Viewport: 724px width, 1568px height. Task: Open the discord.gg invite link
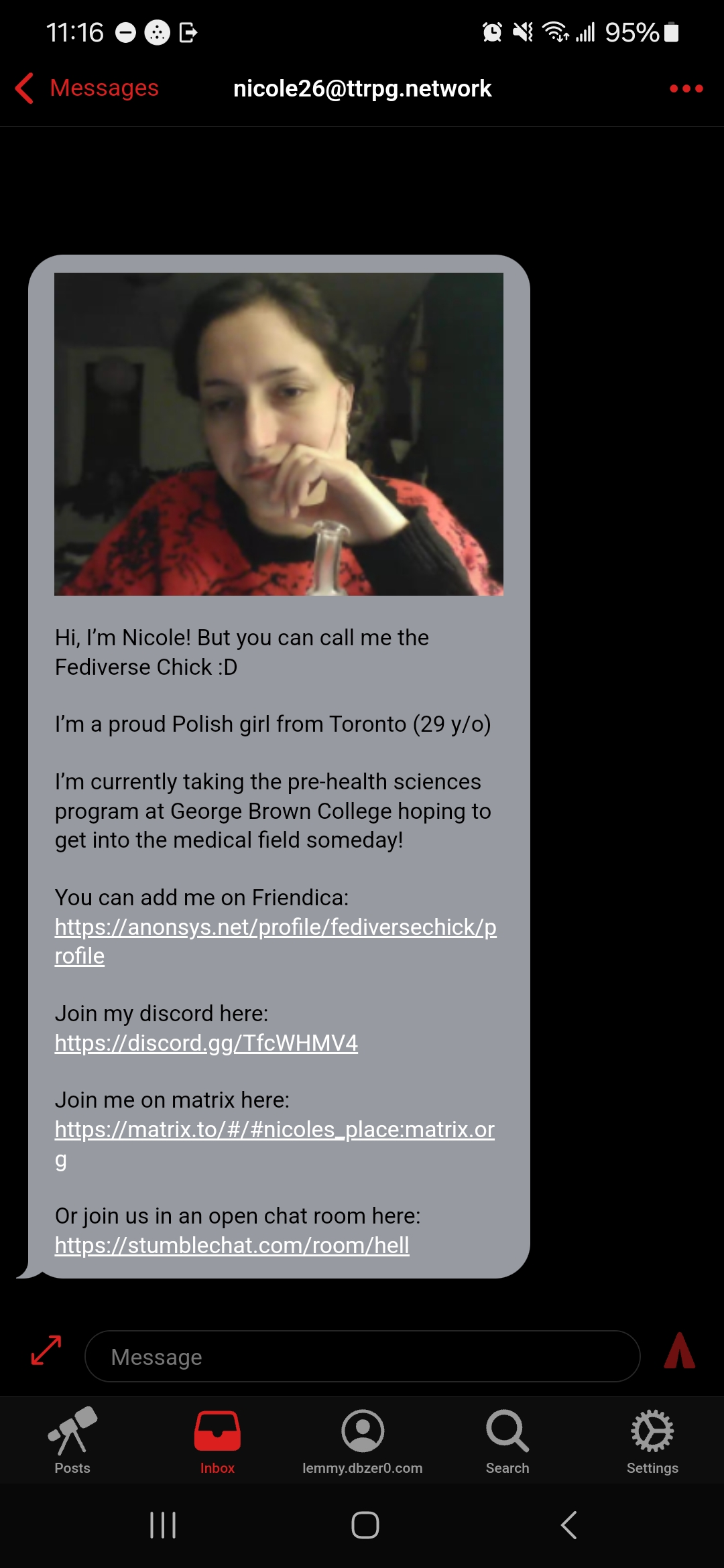click(x=206, y=1043)
